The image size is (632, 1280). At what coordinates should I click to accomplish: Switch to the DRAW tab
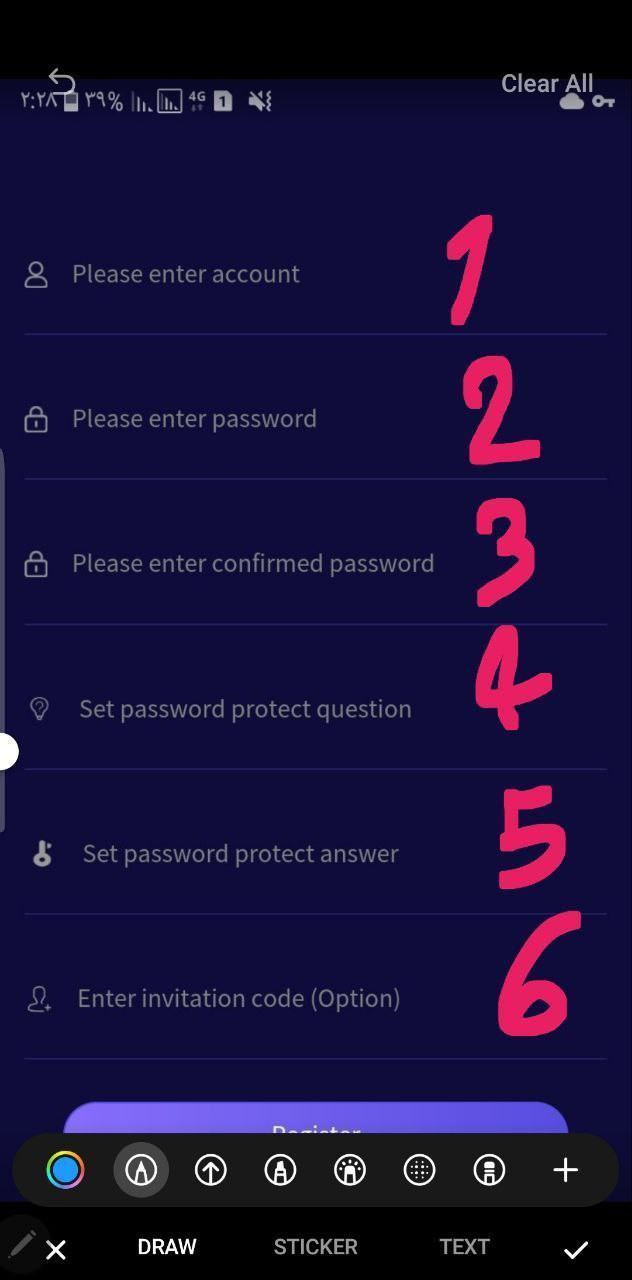pyautogui.click(x=167, y=1247)
